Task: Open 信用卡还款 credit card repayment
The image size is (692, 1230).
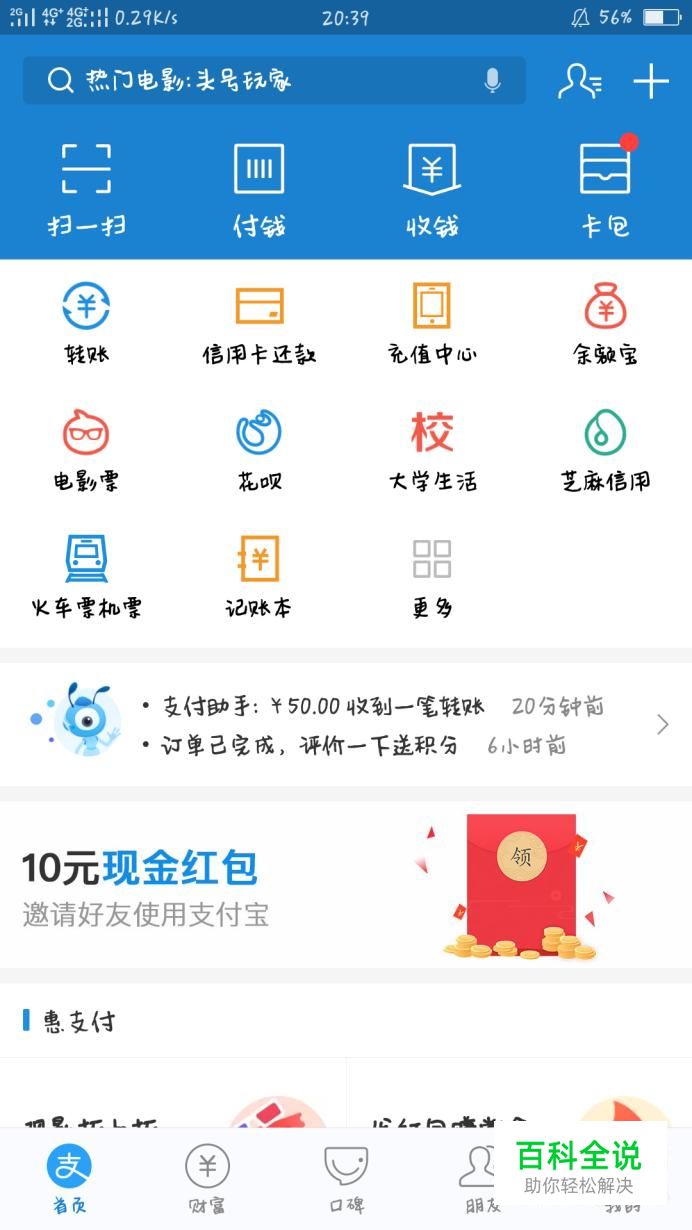Action: coord(259,322)
